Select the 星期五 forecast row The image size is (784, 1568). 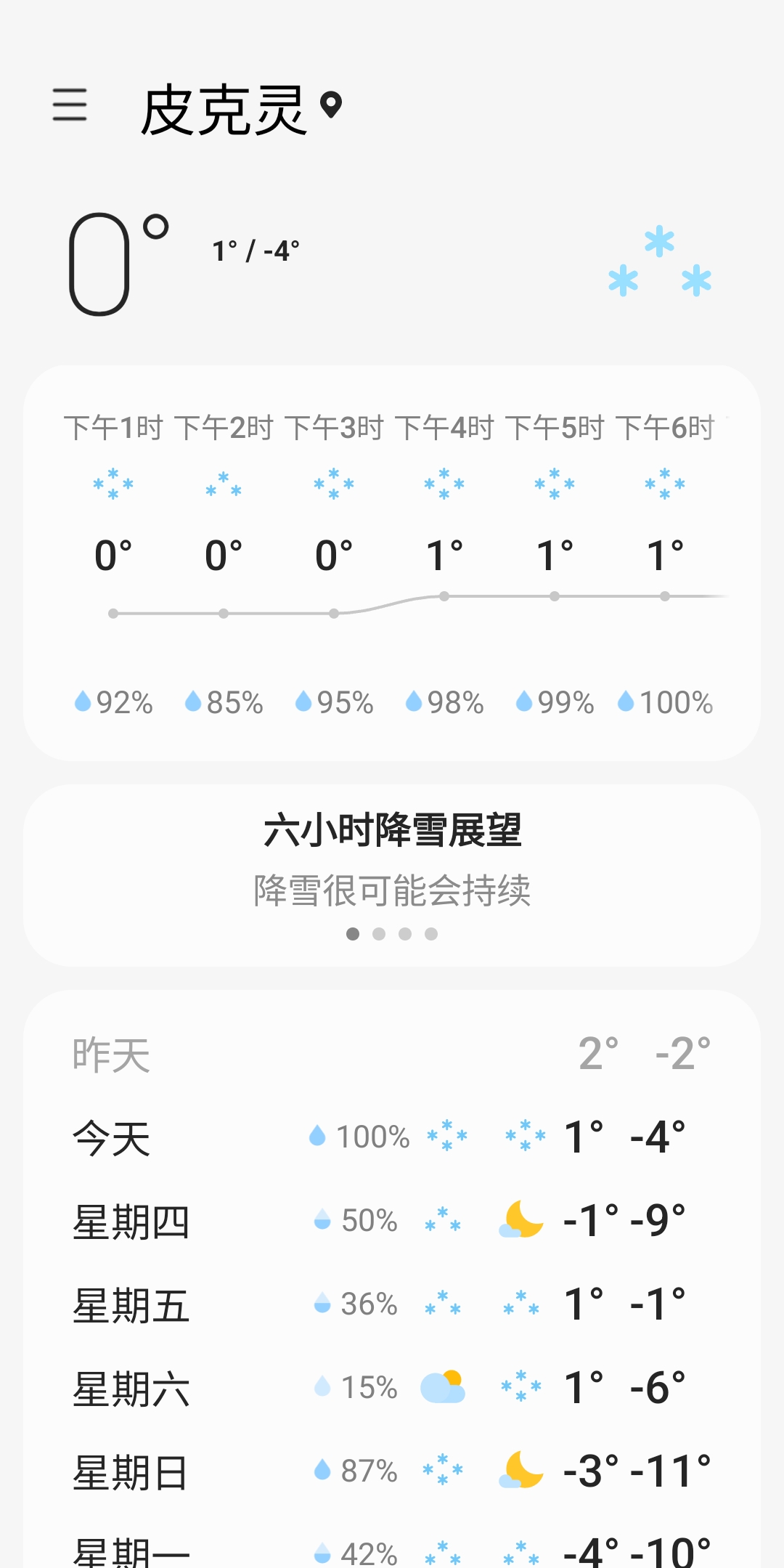pyautogui.click(x=392, y=1304)
